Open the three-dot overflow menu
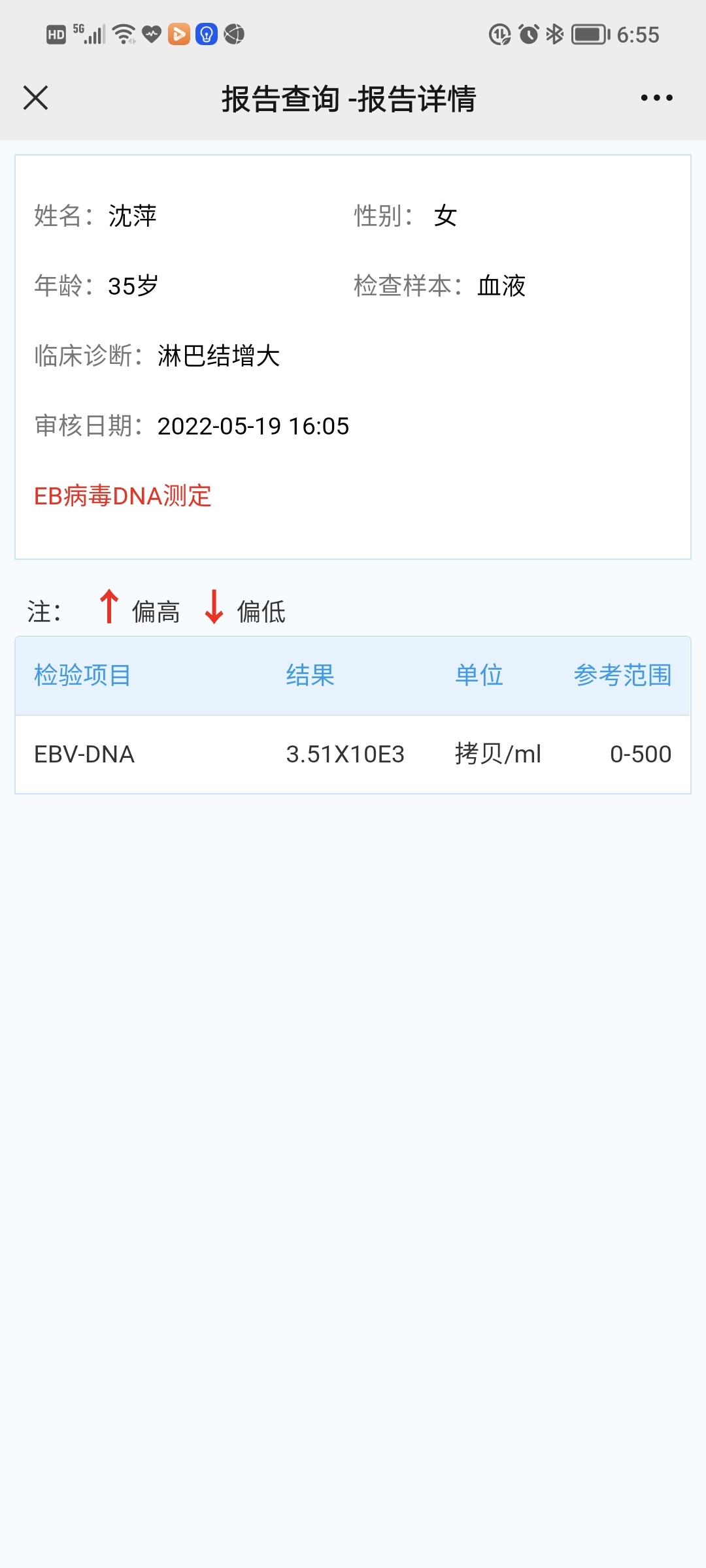This screenshot has width=706, height=1568. pyautogui.click(x=656, y=98)
